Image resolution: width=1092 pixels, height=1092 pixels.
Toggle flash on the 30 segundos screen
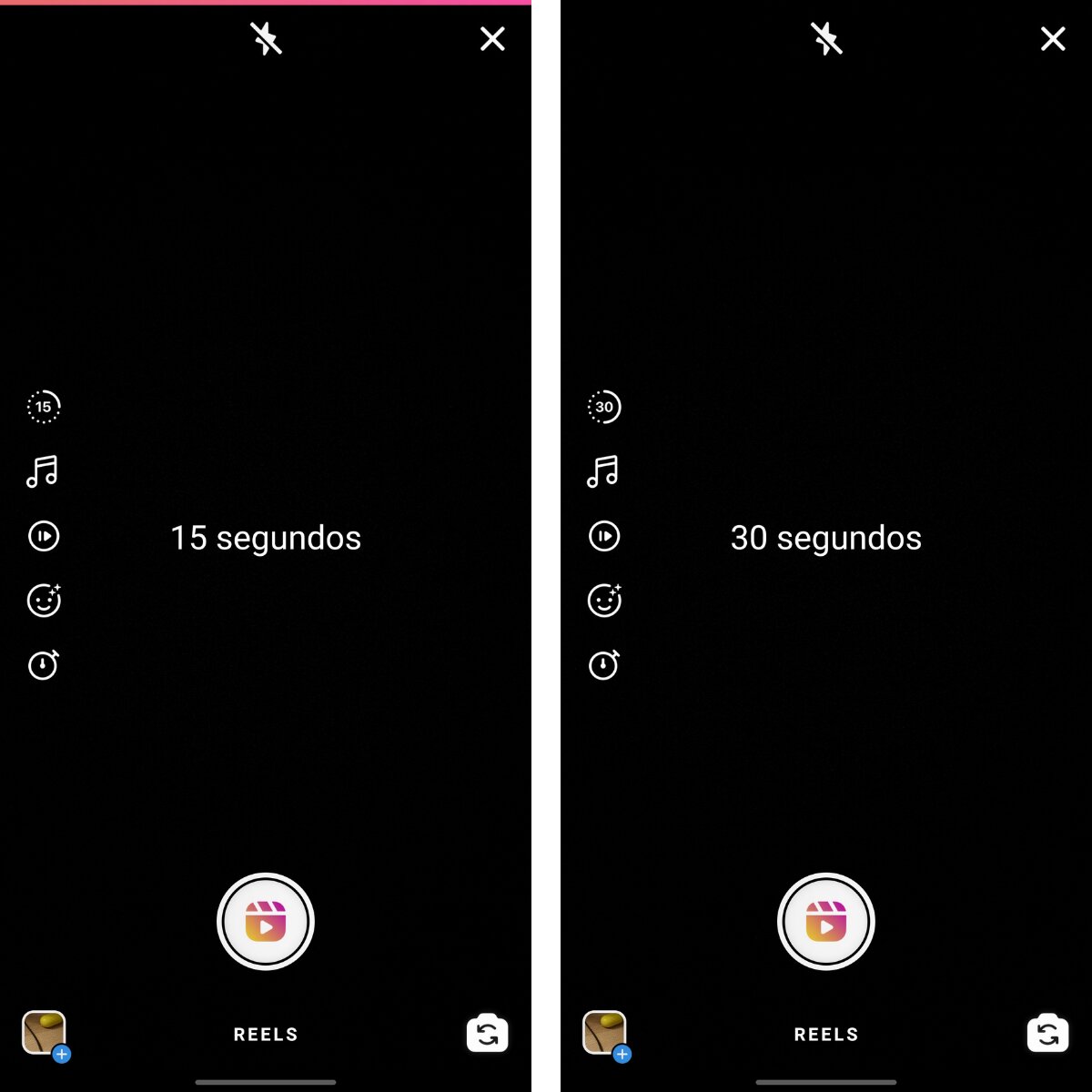pos(826,39)
